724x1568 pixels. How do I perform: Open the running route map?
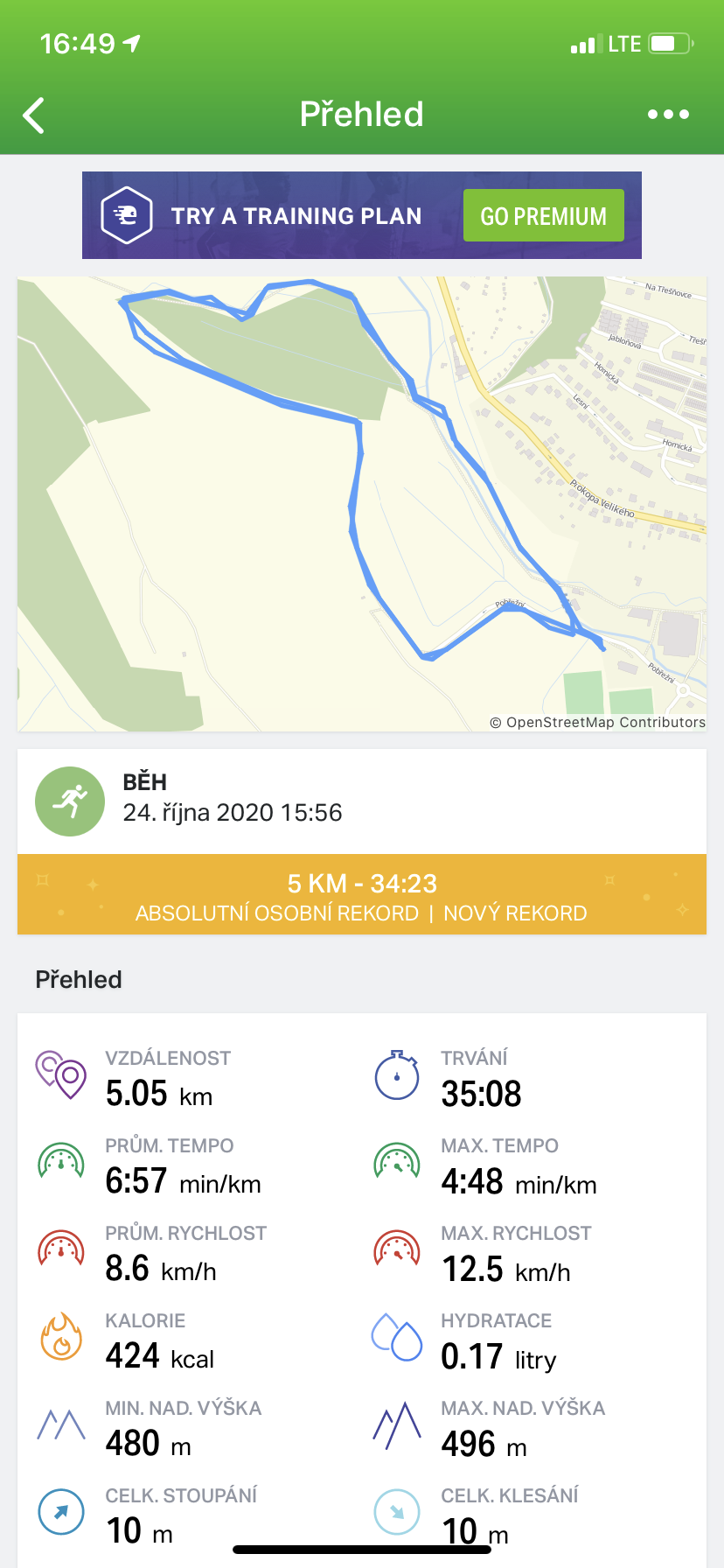coord(362,504)
